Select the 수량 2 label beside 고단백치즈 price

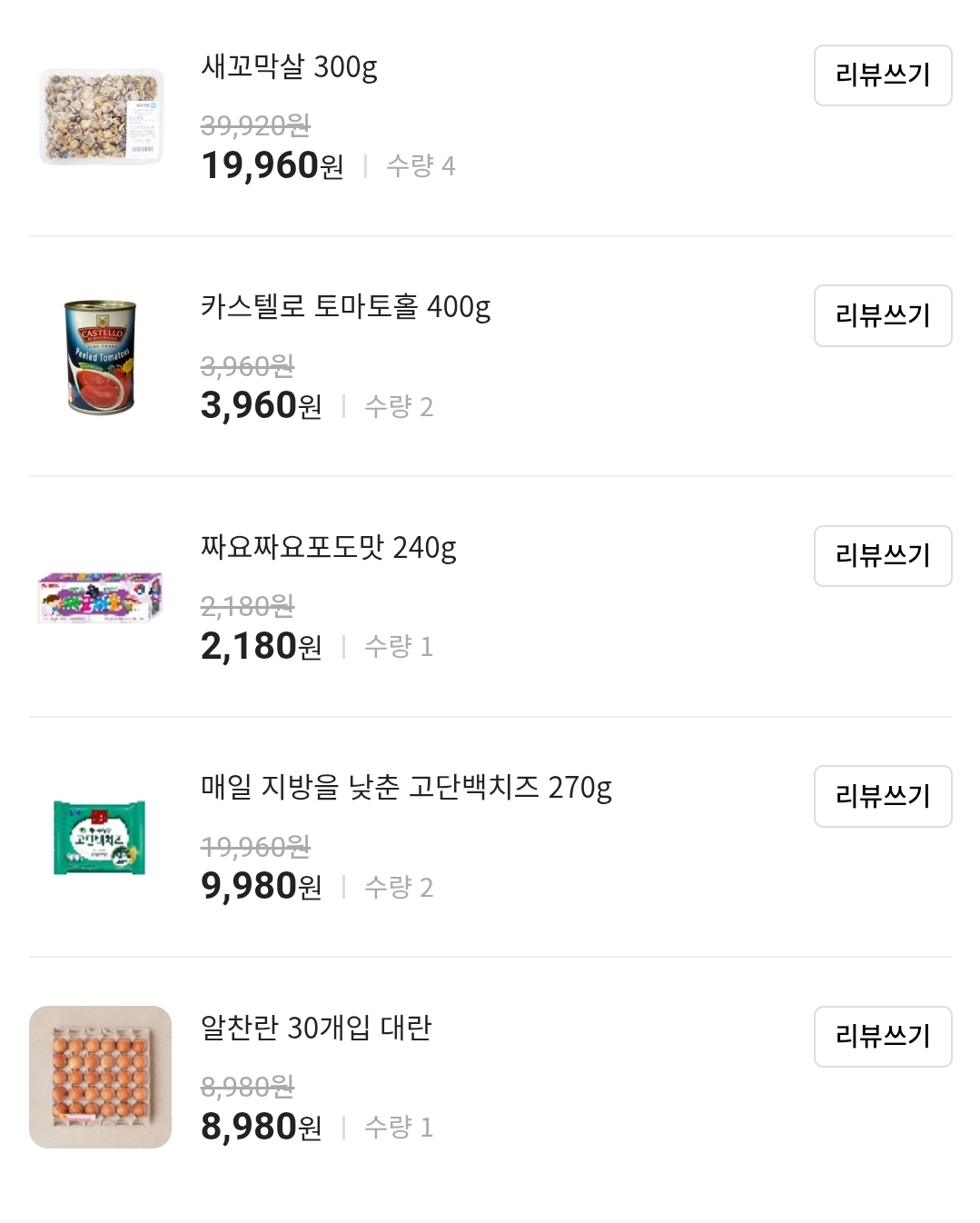point(400,888)
